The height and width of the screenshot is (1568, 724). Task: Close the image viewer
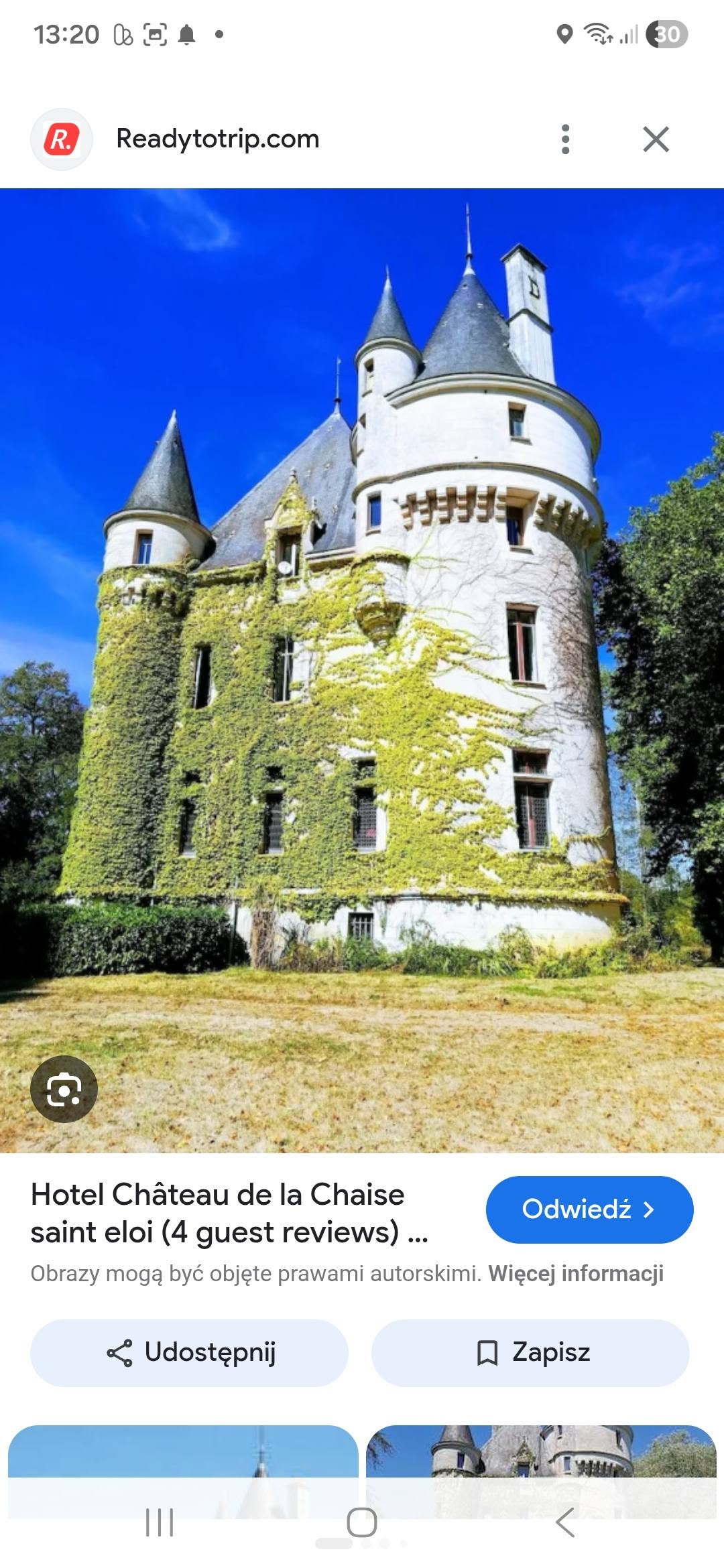(x=656, y=139)
